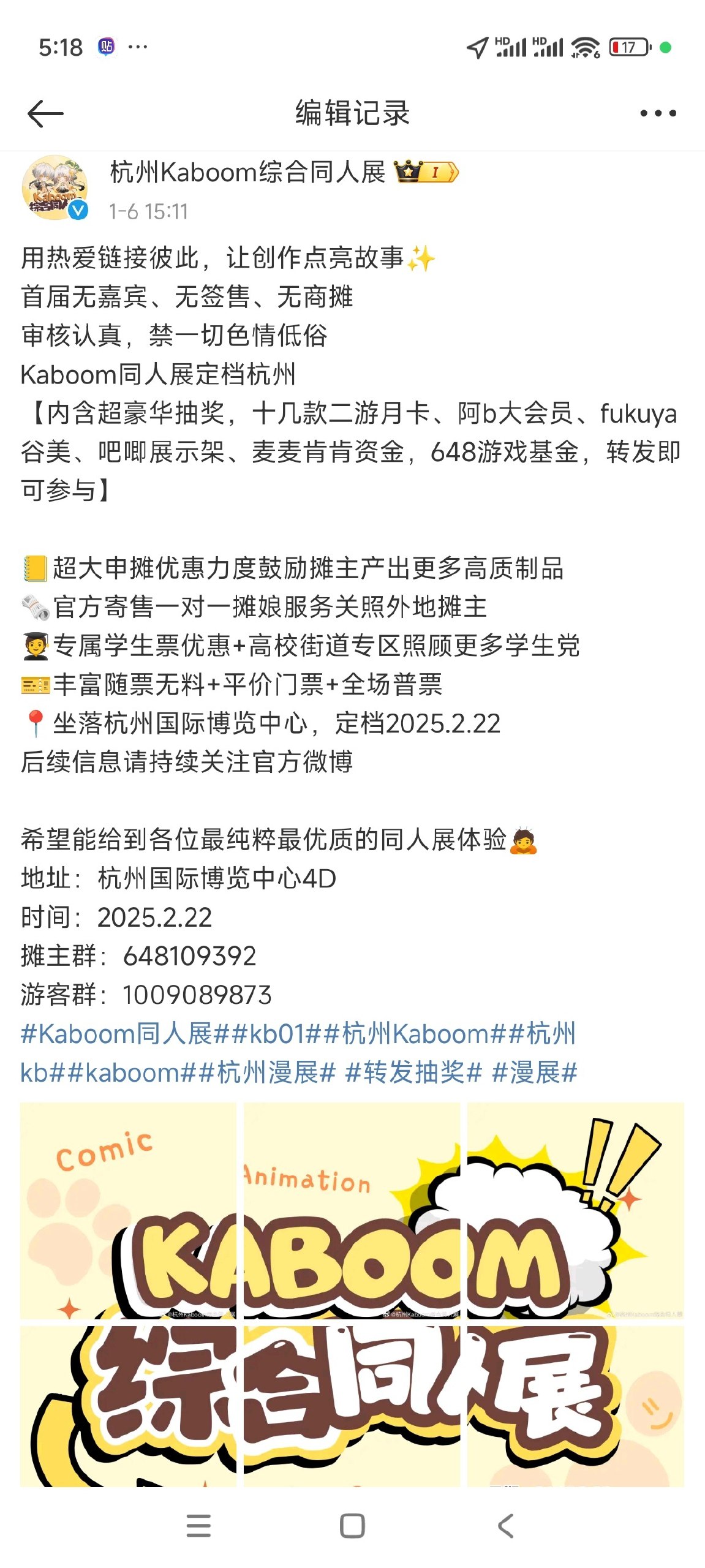Image resolution: width=705 pixels, height=1568 pixels.
Task: Go back from the 编辑记录 page
Action: 45,113
